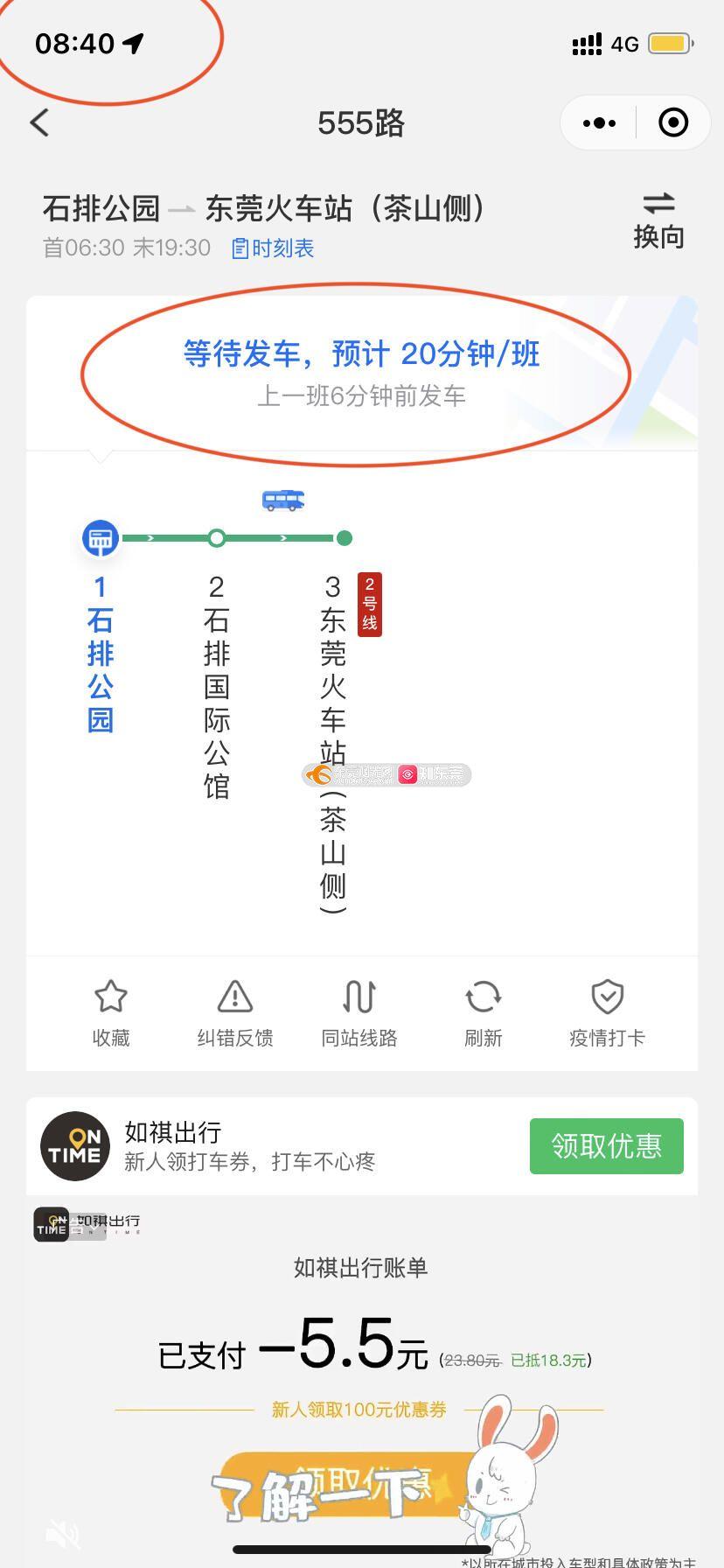Image resolution: width=724 pixels, height=1568 pixels.
Task: Select the stop 东莞火车站(茶山侧)
Action: tap(333, 744)
